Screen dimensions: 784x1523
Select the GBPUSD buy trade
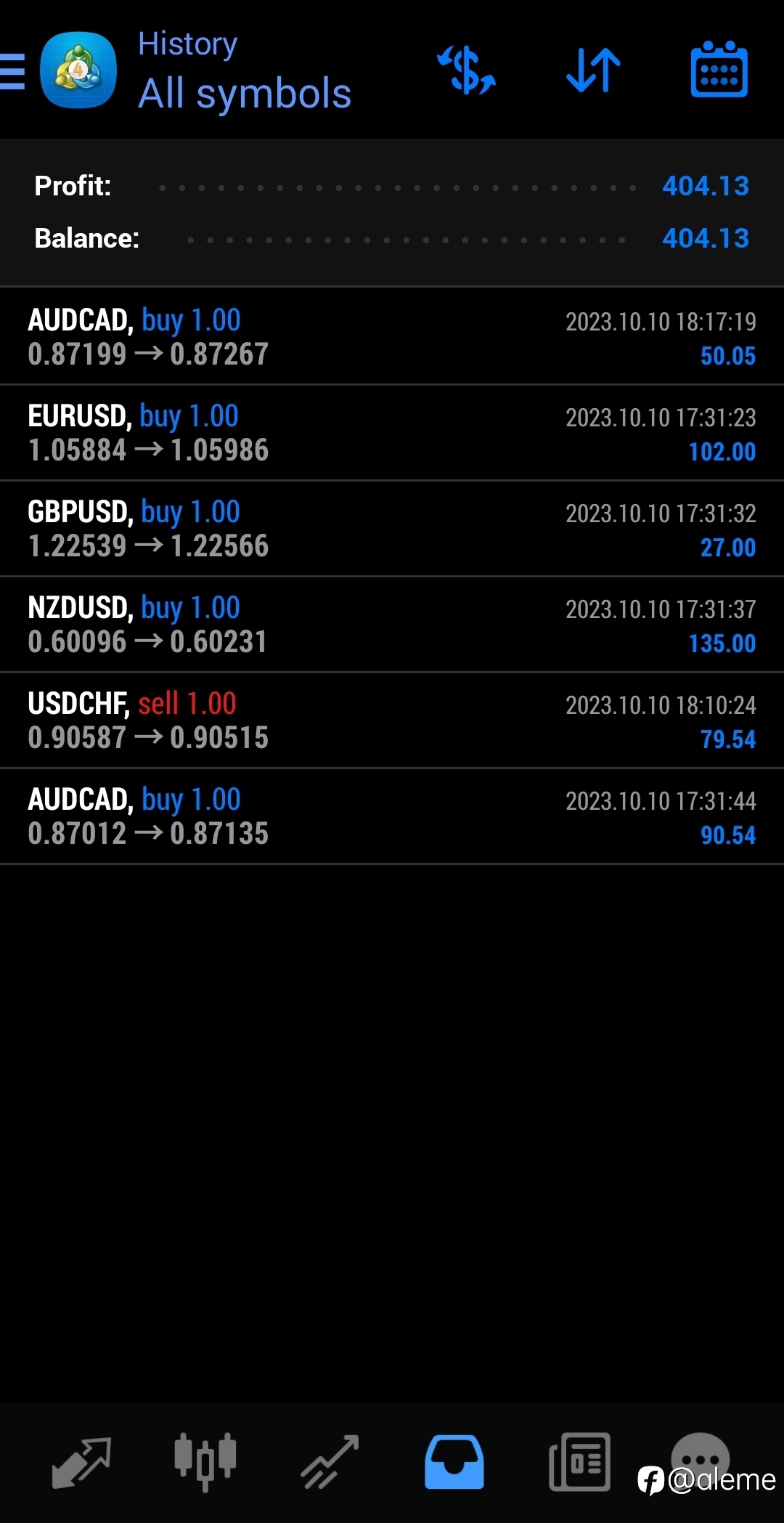point(392,529)
